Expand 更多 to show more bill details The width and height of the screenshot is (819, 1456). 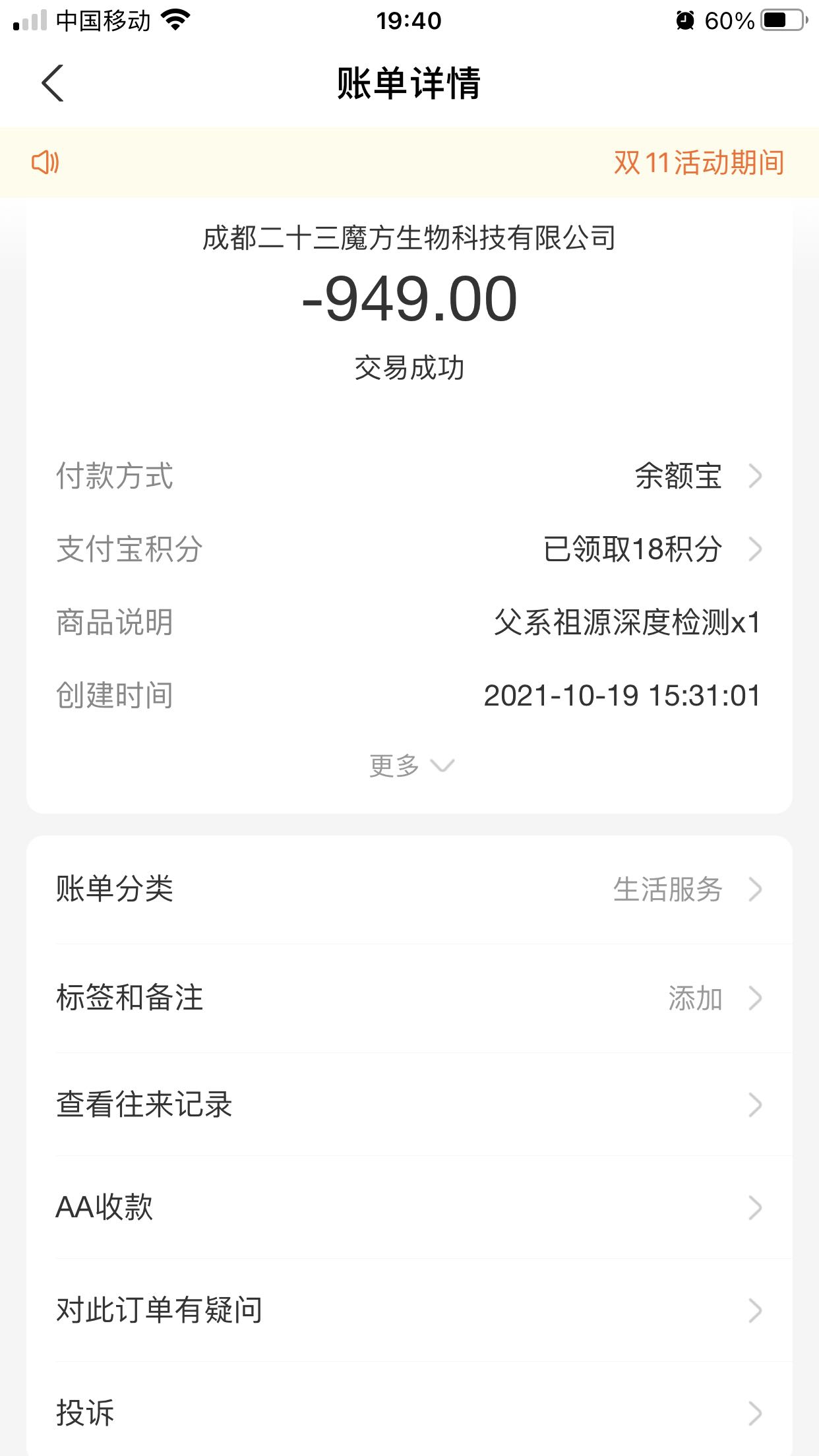coord(411,766)
